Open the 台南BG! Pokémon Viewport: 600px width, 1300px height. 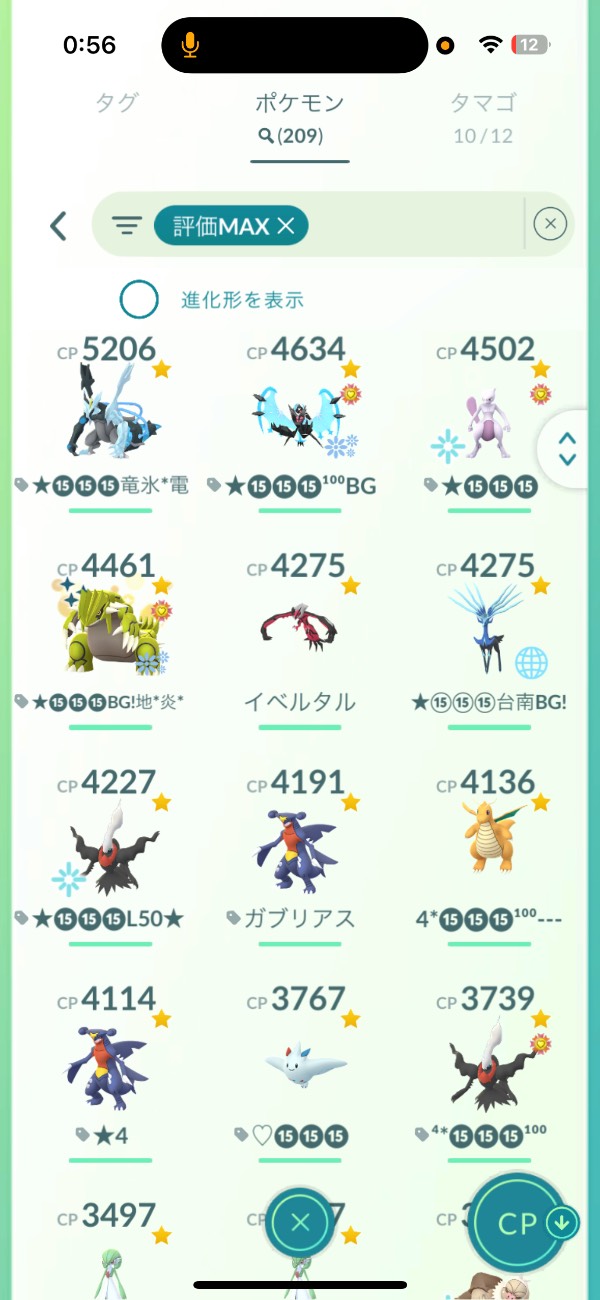pyautogui.click(x=488, y=637)
